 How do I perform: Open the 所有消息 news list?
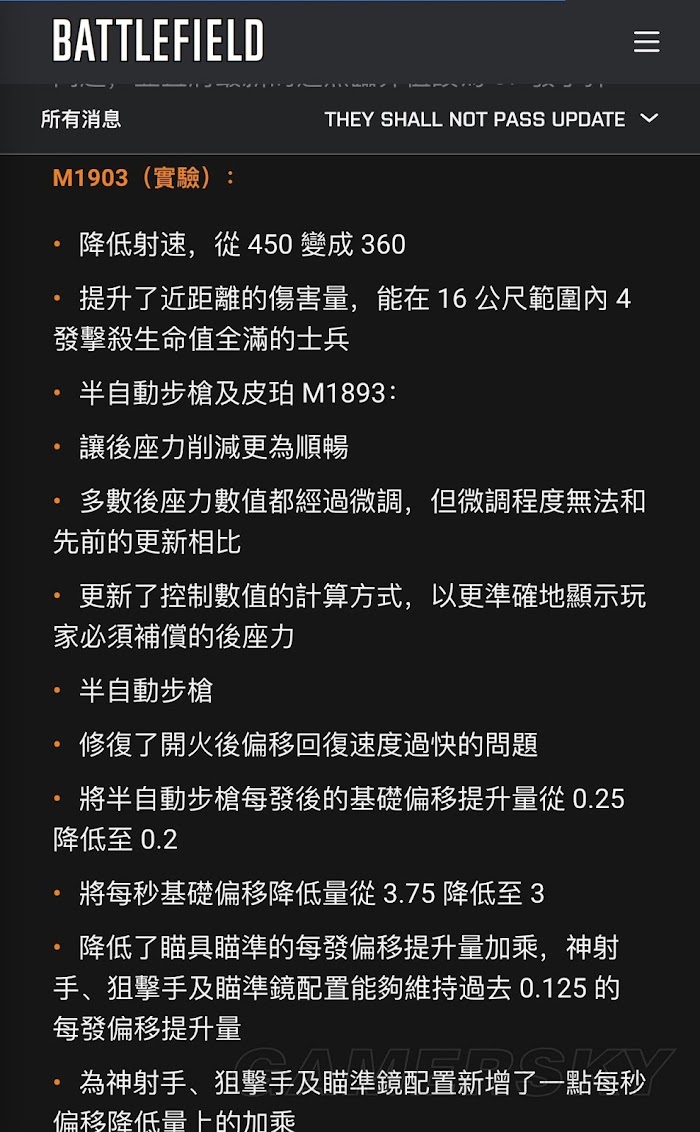point(81,119)
